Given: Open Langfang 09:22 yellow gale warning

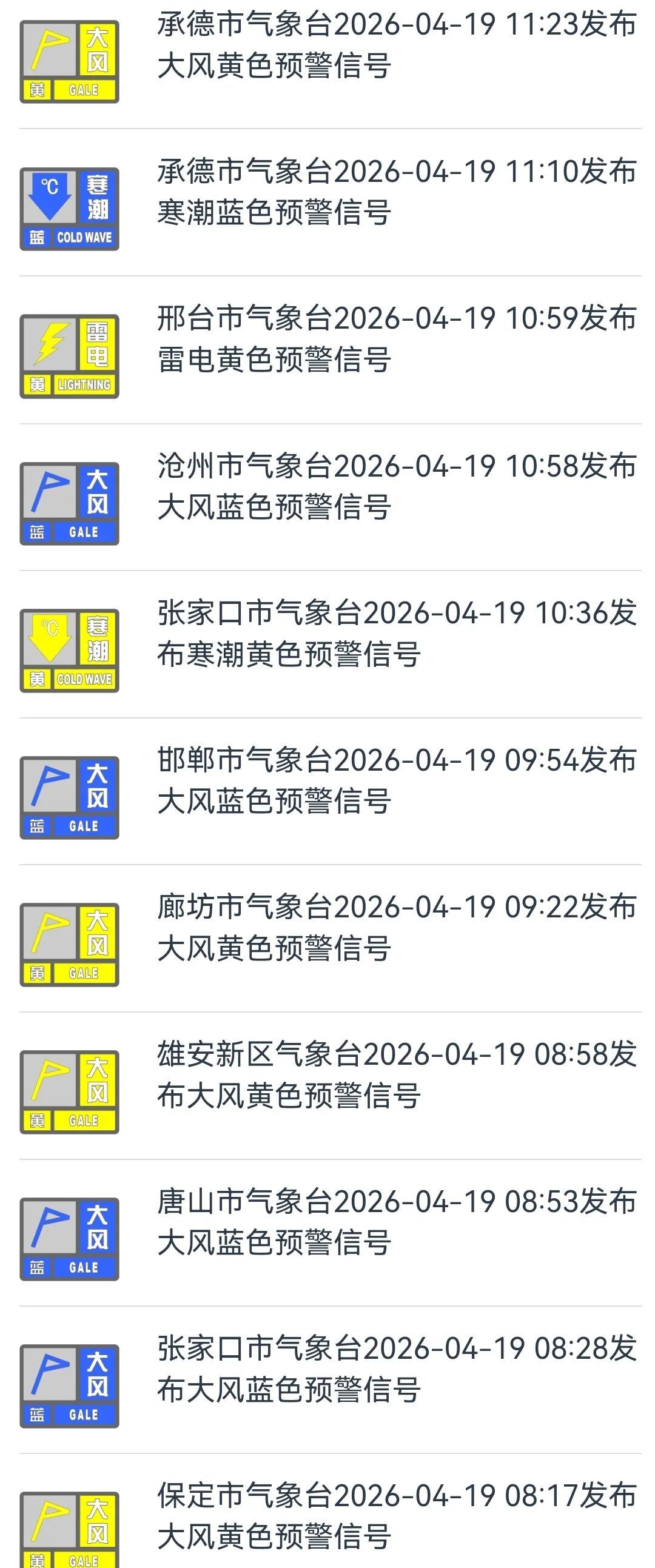Looking at the screenshot, I should coord(395,928).
